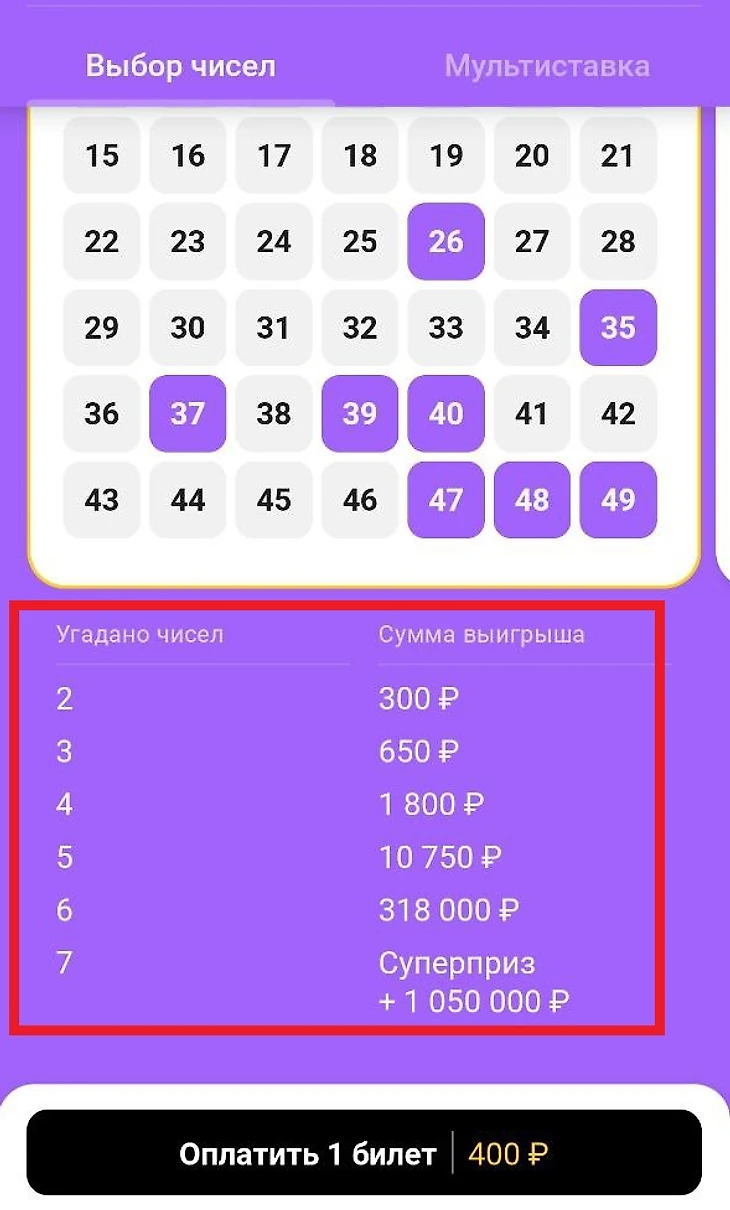Deselect number 35
The width and height of the screenshot is (730, 1210).
(618, 327)
